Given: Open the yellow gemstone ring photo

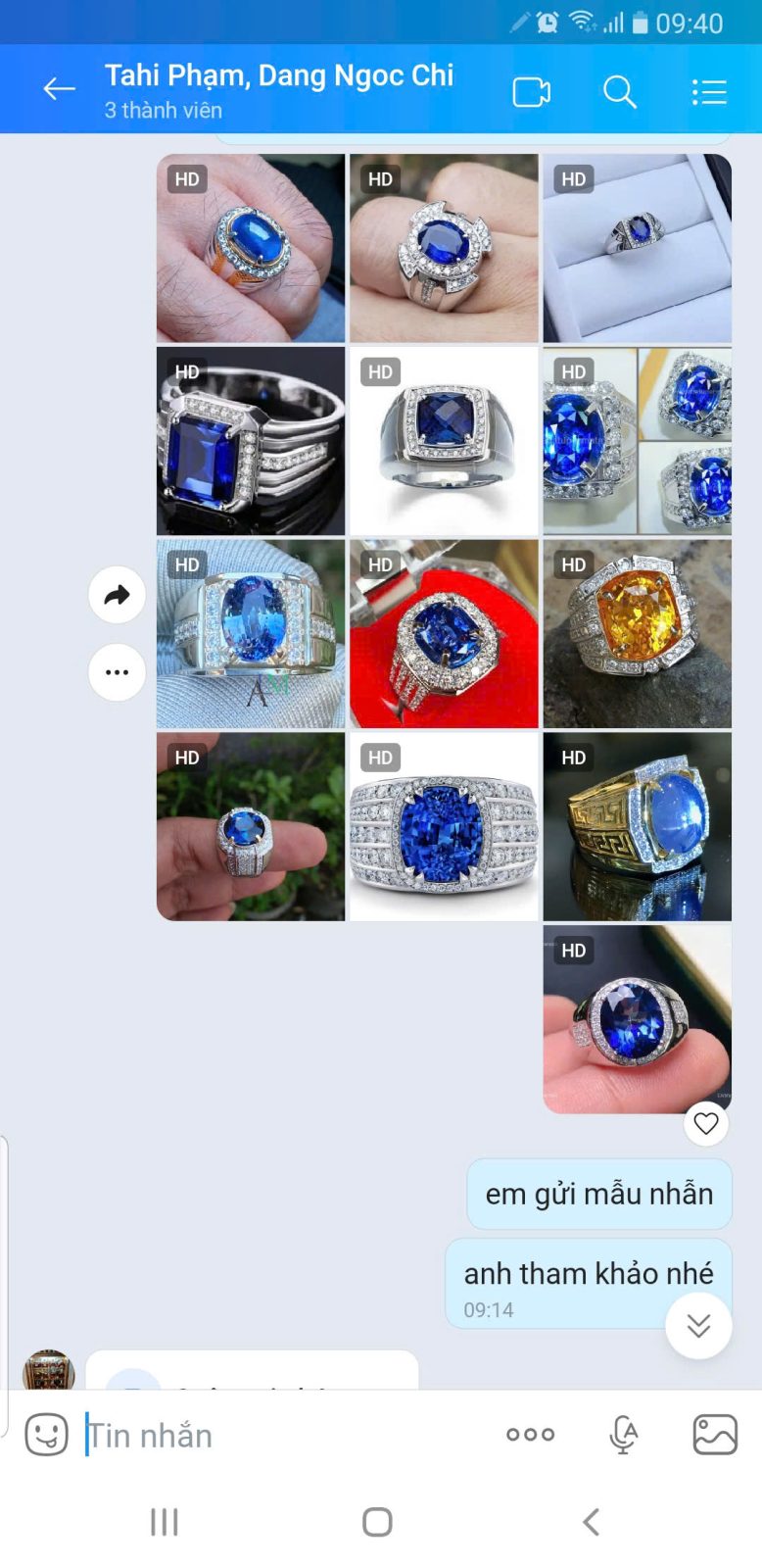Looking at the screenshot, I should (x=637, y=633).
